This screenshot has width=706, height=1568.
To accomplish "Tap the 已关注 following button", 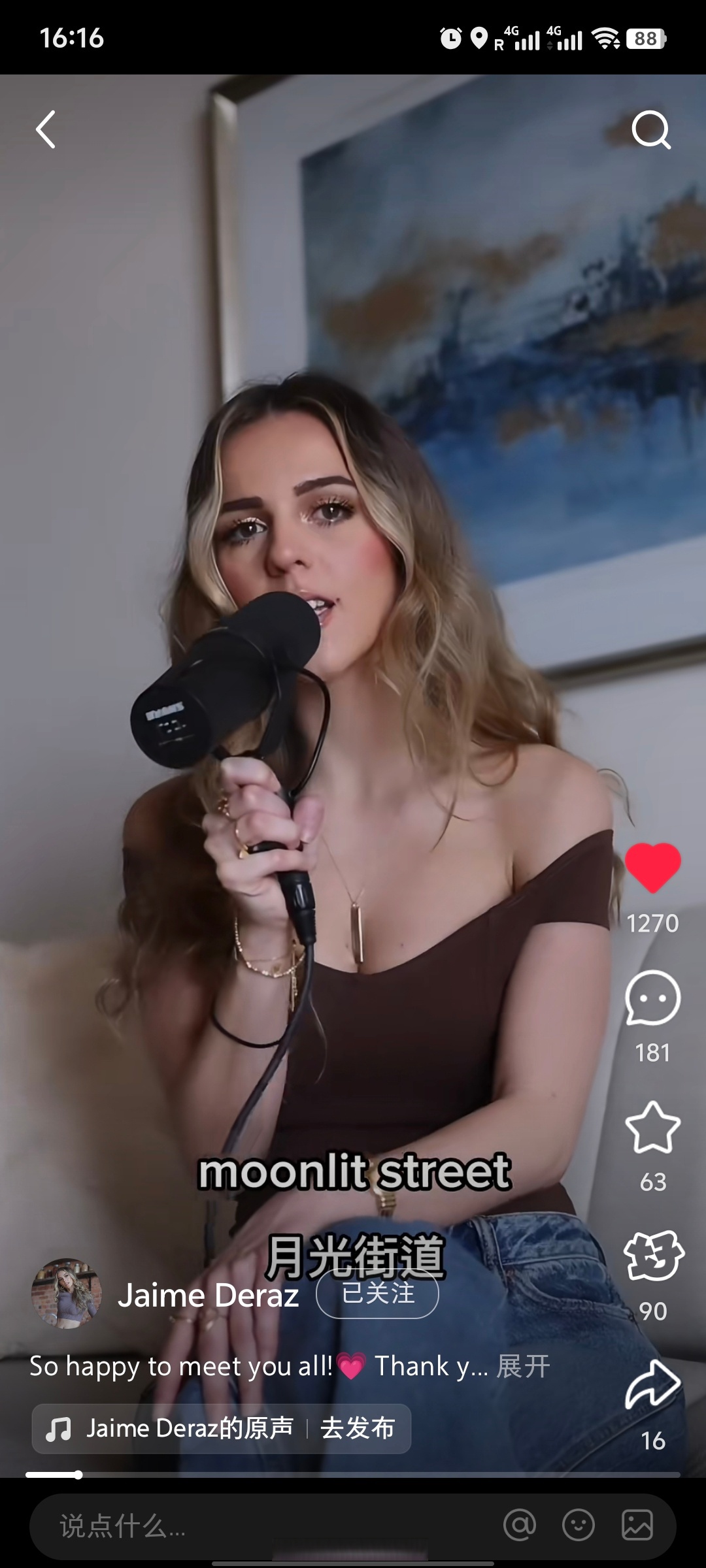I will pos(377,1294).
